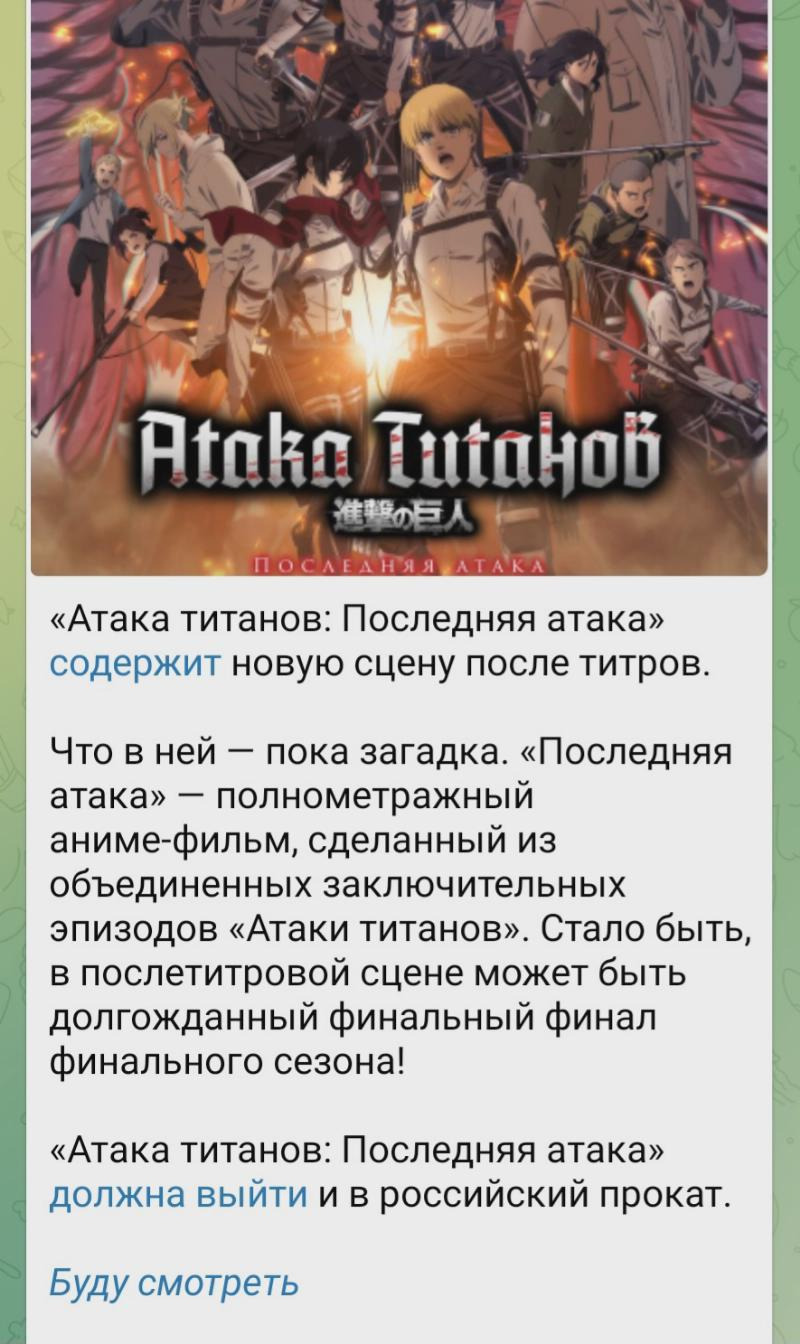The width and height of the screenshot is (800, 1344).
Task: Follow the 'содержит' link in the post
Action: point(134,664)
